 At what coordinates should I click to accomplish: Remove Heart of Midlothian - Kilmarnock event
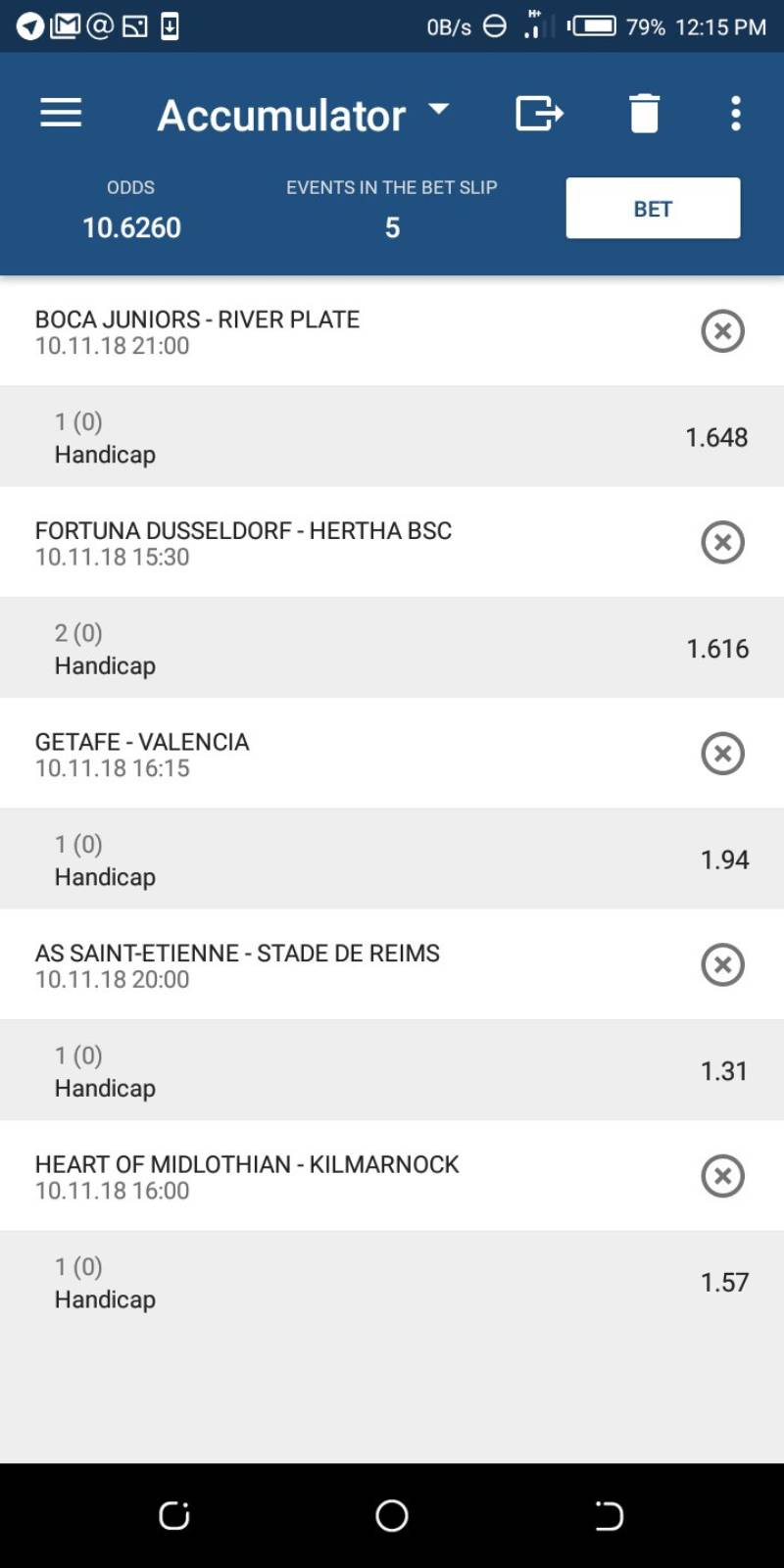click(722, 1176)
